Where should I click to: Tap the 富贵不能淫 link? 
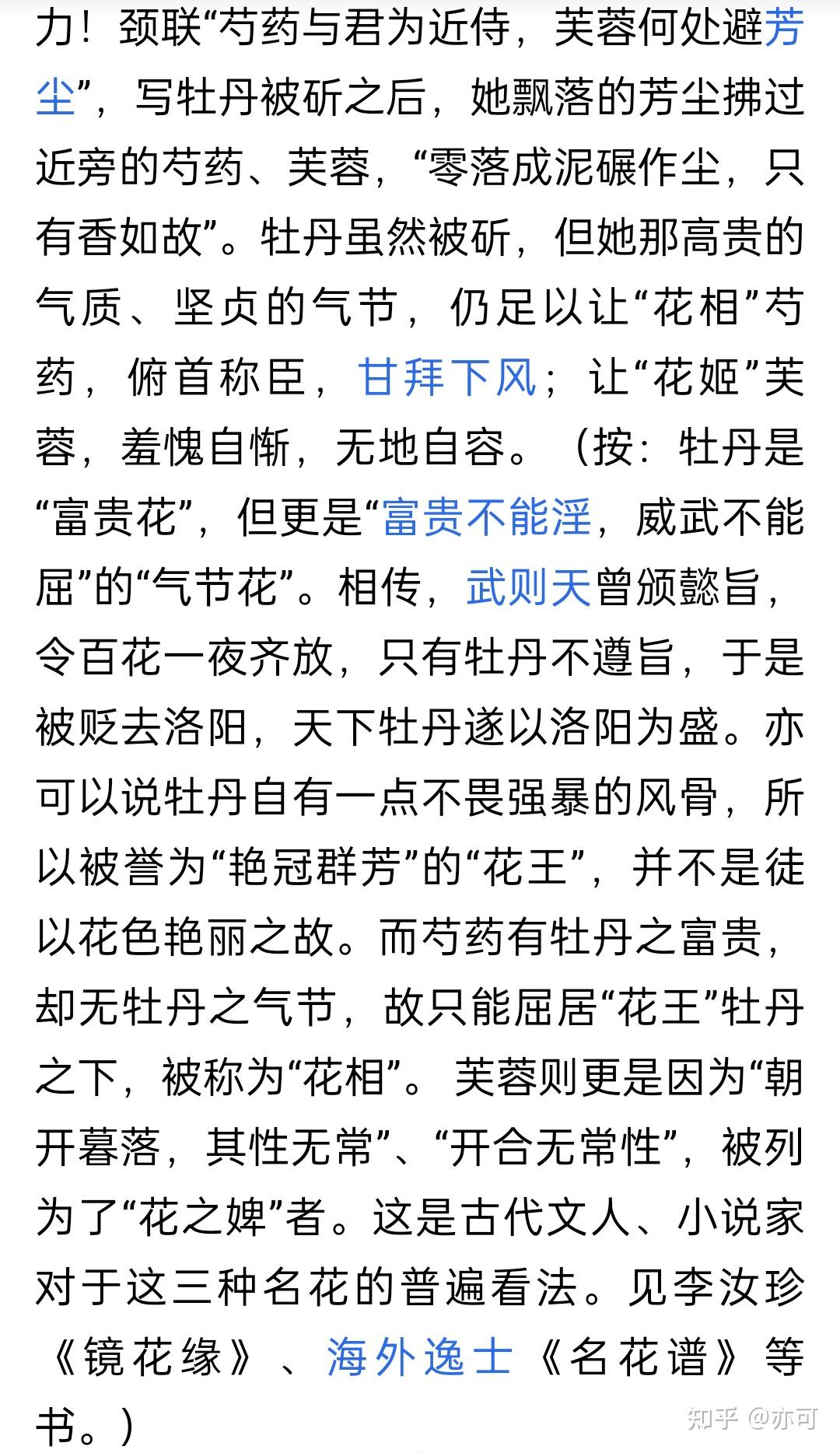[488, 518]
